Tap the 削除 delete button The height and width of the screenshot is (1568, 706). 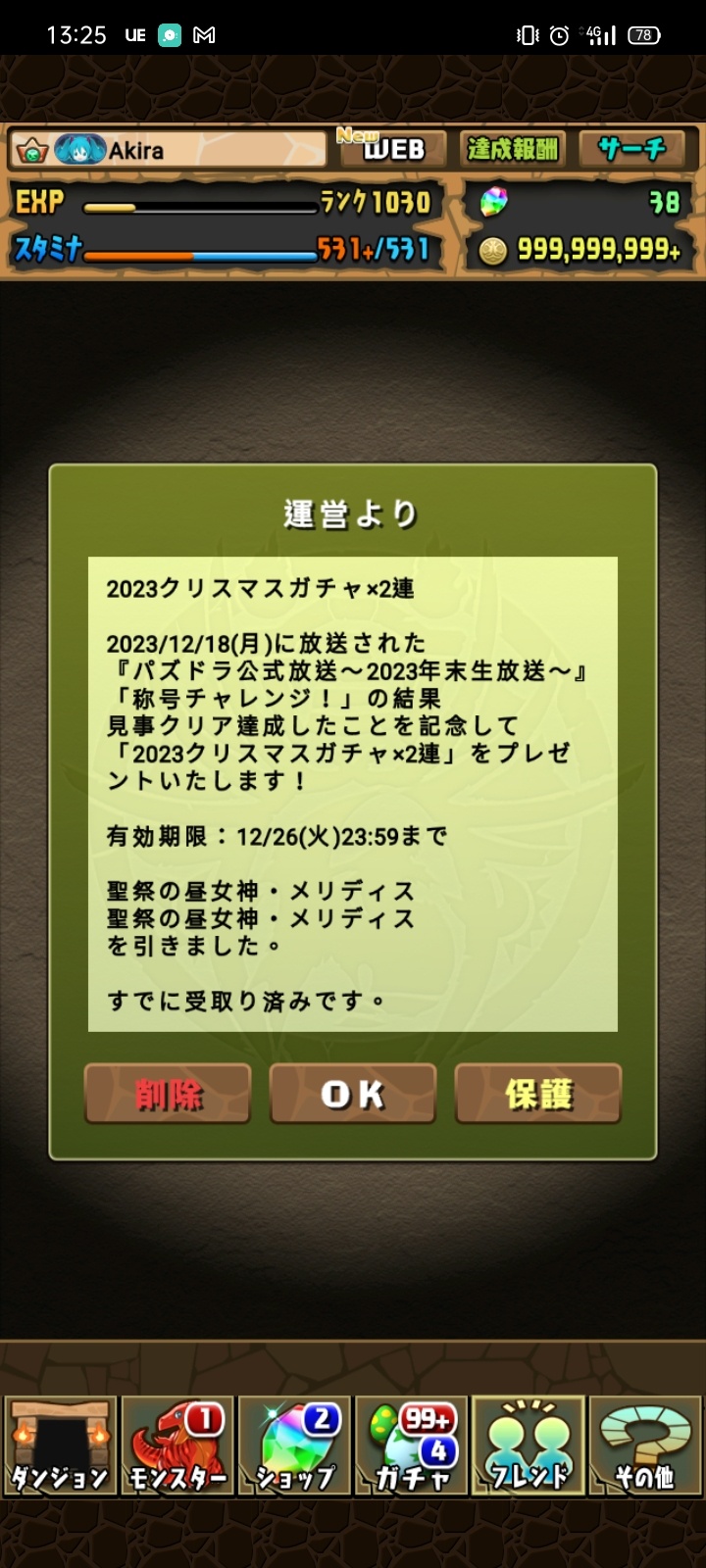168,1094
